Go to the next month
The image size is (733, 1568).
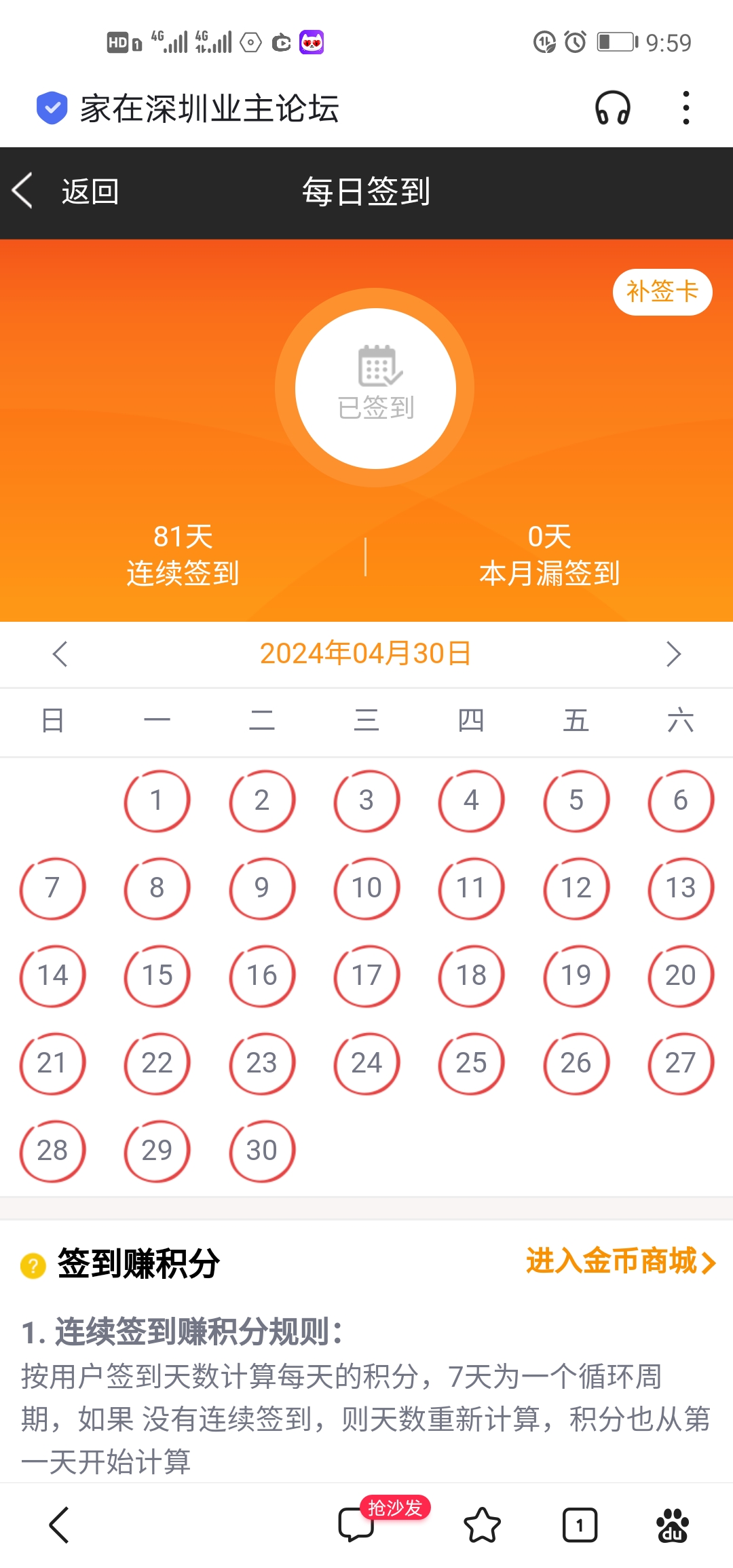coord(673,654)
